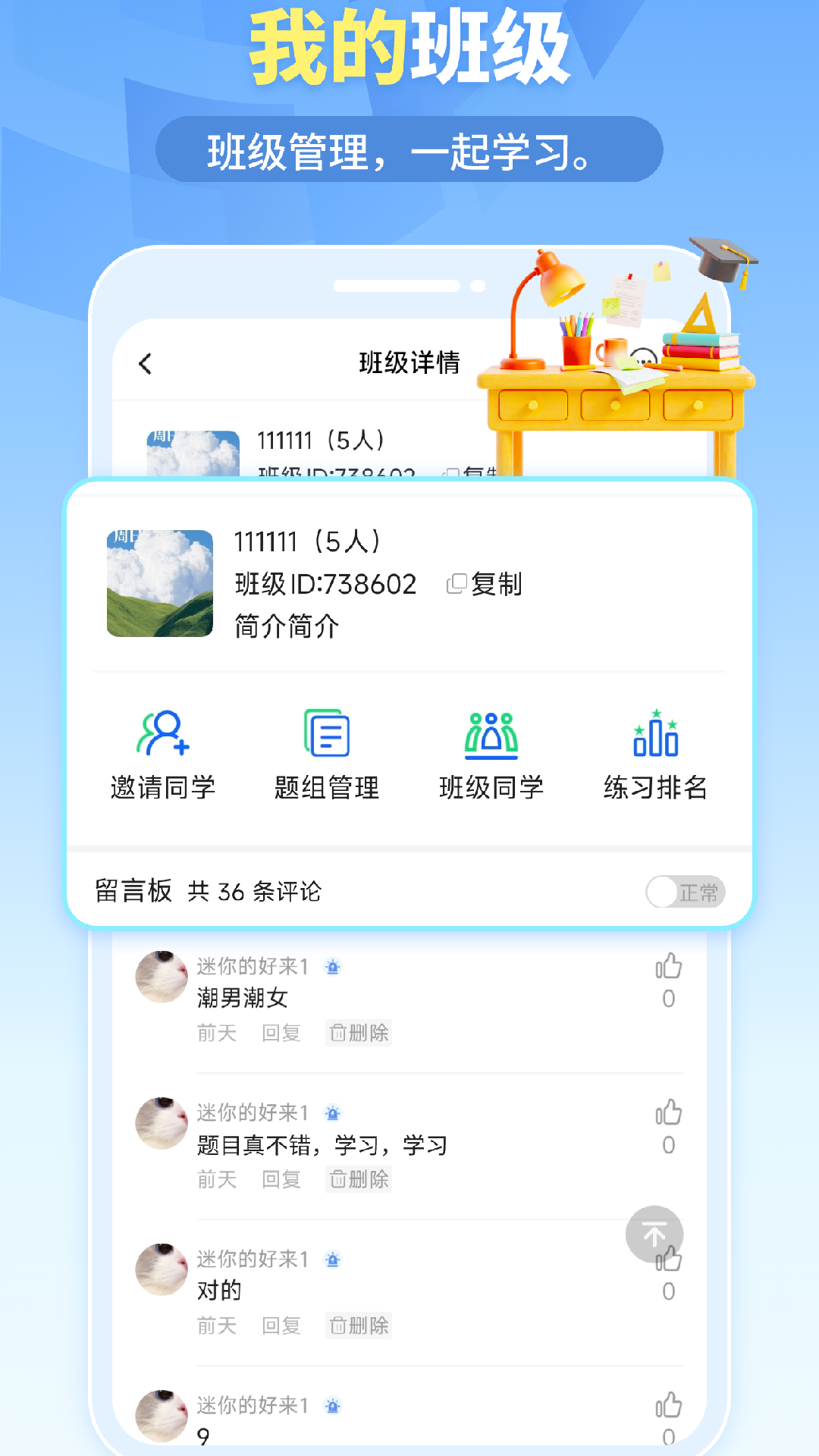Click the class cover thumbnail with clouds

click(x=160, y=584)
